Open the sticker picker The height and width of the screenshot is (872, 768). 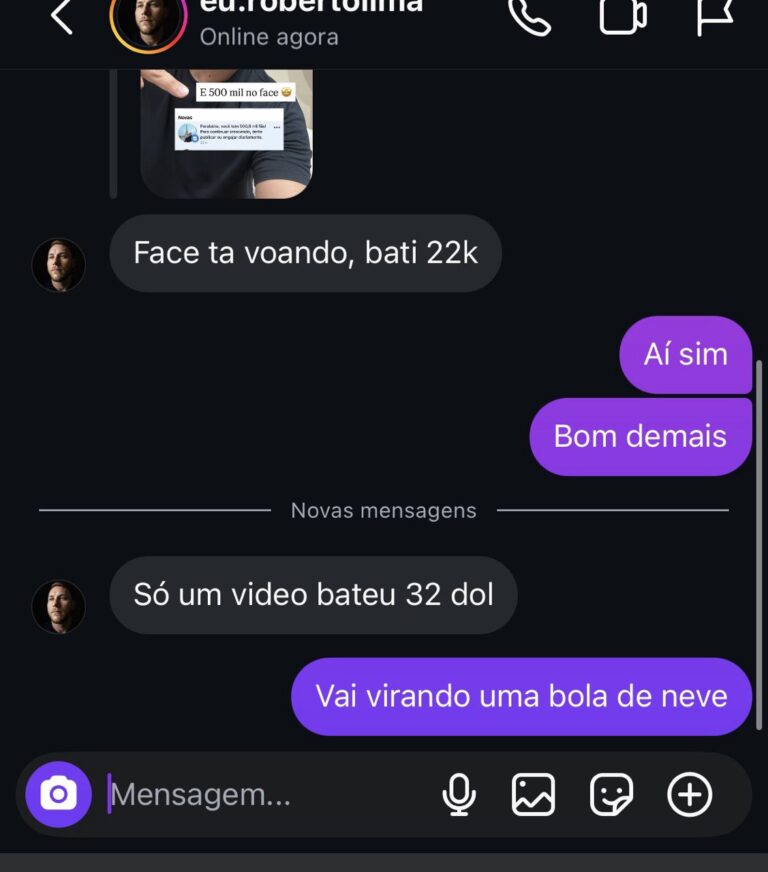[x=611, y=795]
